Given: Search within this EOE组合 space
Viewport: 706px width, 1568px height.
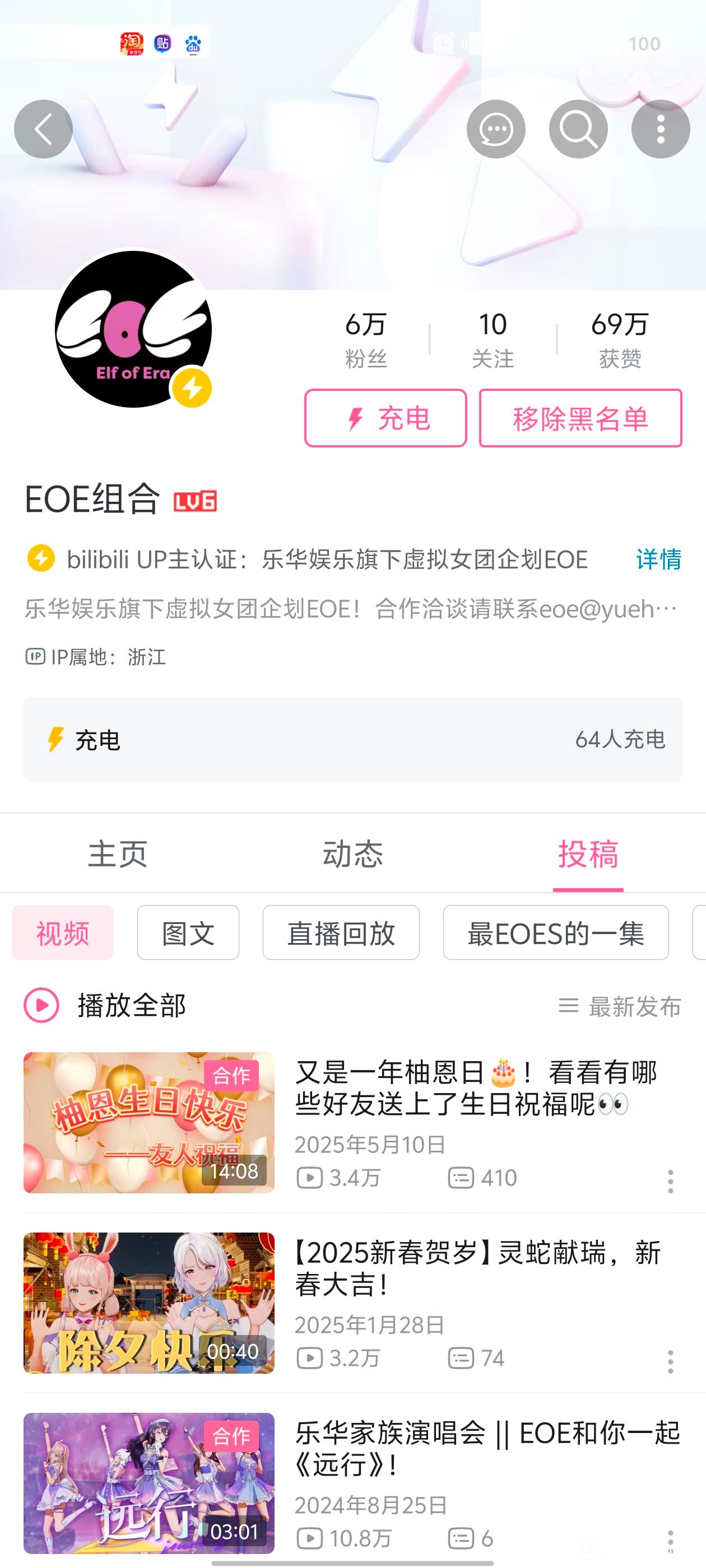Looking at the screenshot, I should click(x=578, y=129).
